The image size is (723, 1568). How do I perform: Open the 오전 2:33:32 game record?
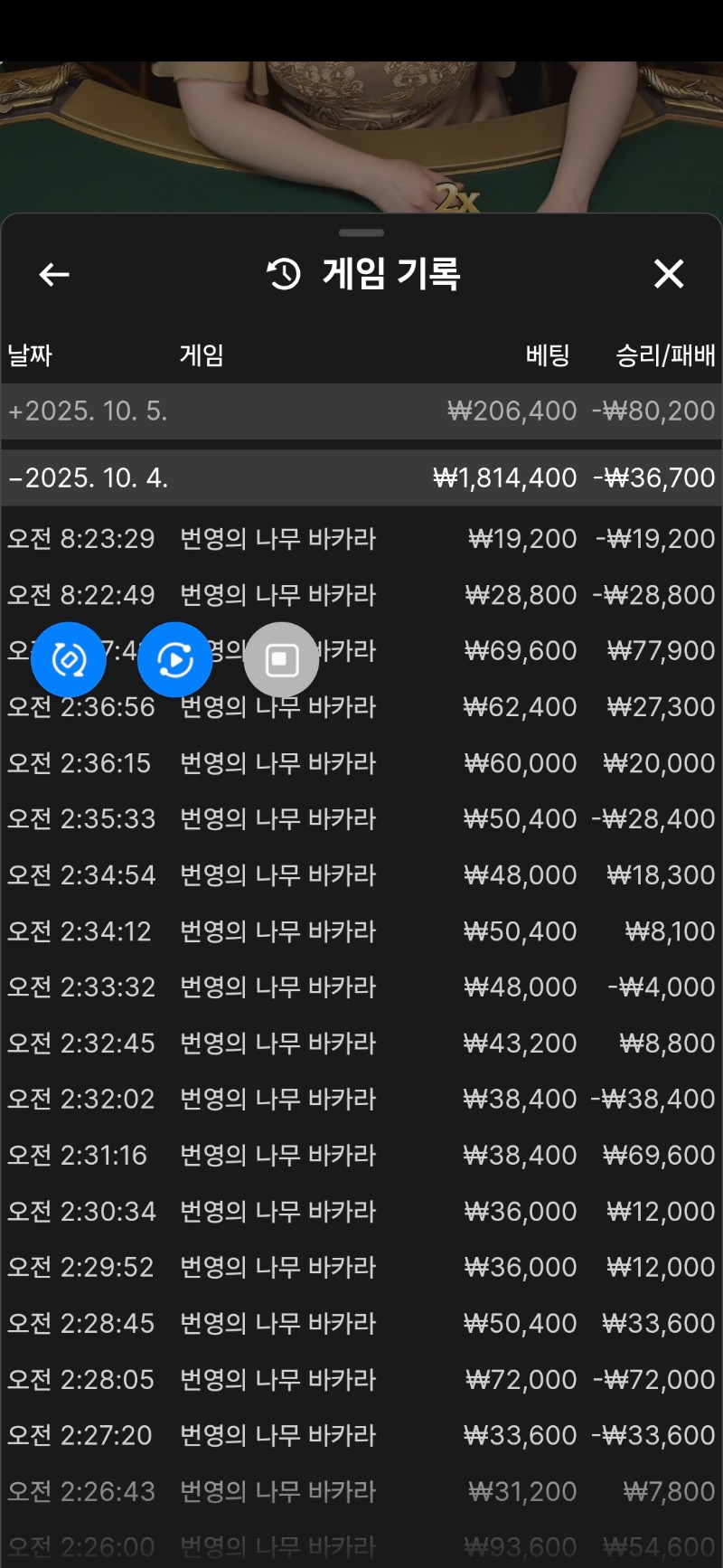pos(361,987)
